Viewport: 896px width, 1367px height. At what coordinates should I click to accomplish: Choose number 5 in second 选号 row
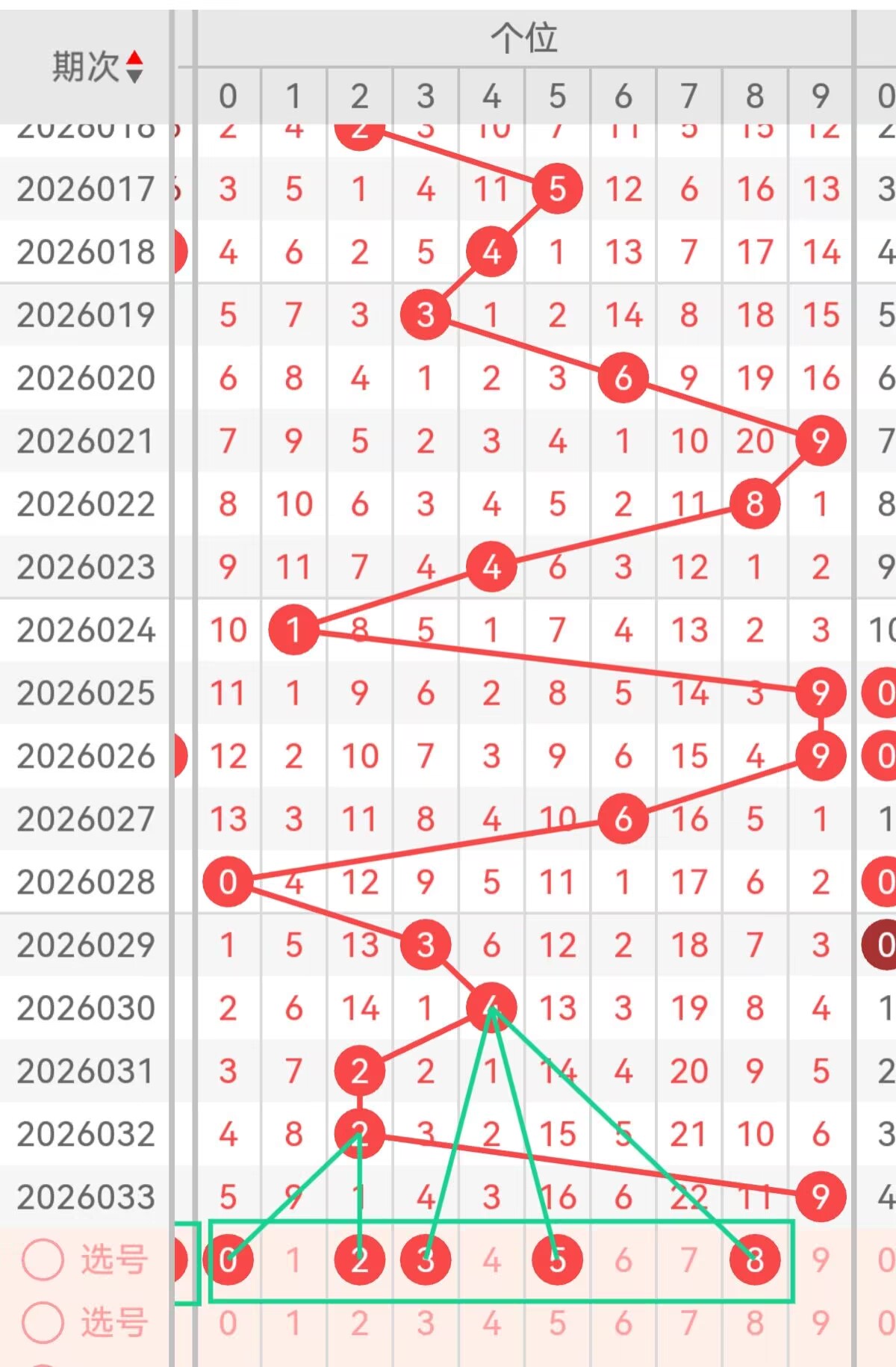coord(557,1323)
